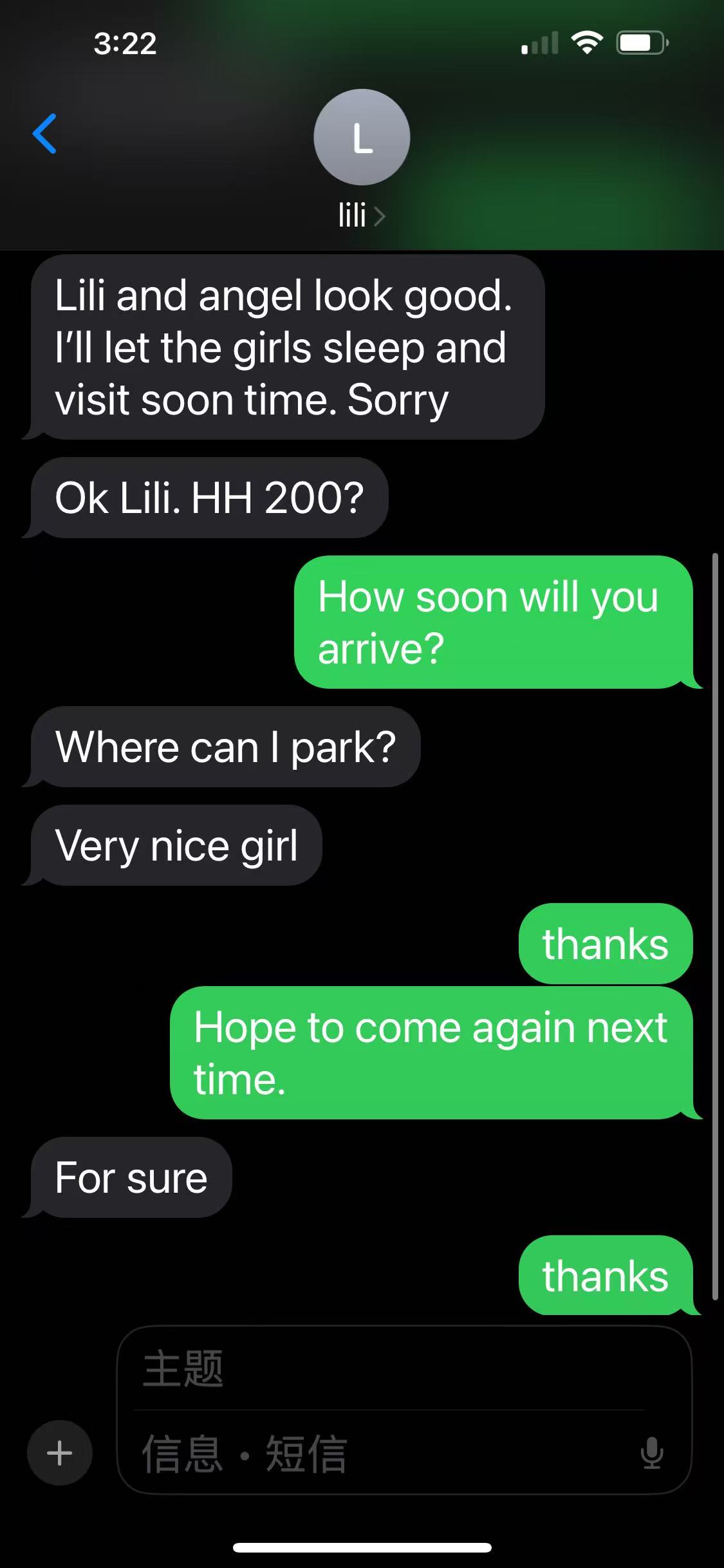Viewport: 724px width, 1568px height.
Task: Open the plus attachments menu
Action: (x=60, y=1453)
